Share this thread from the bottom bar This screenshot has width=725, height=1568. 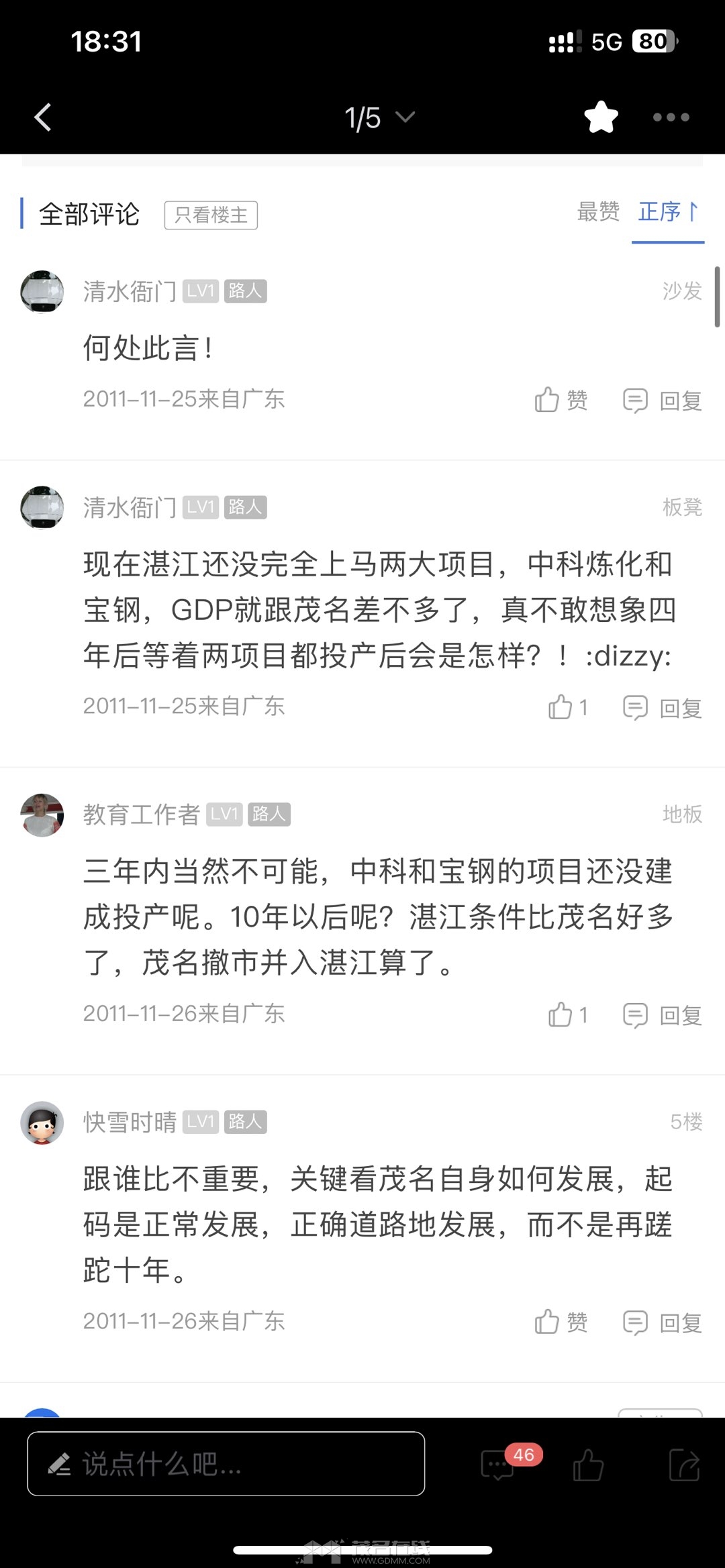click(684, 1464)
